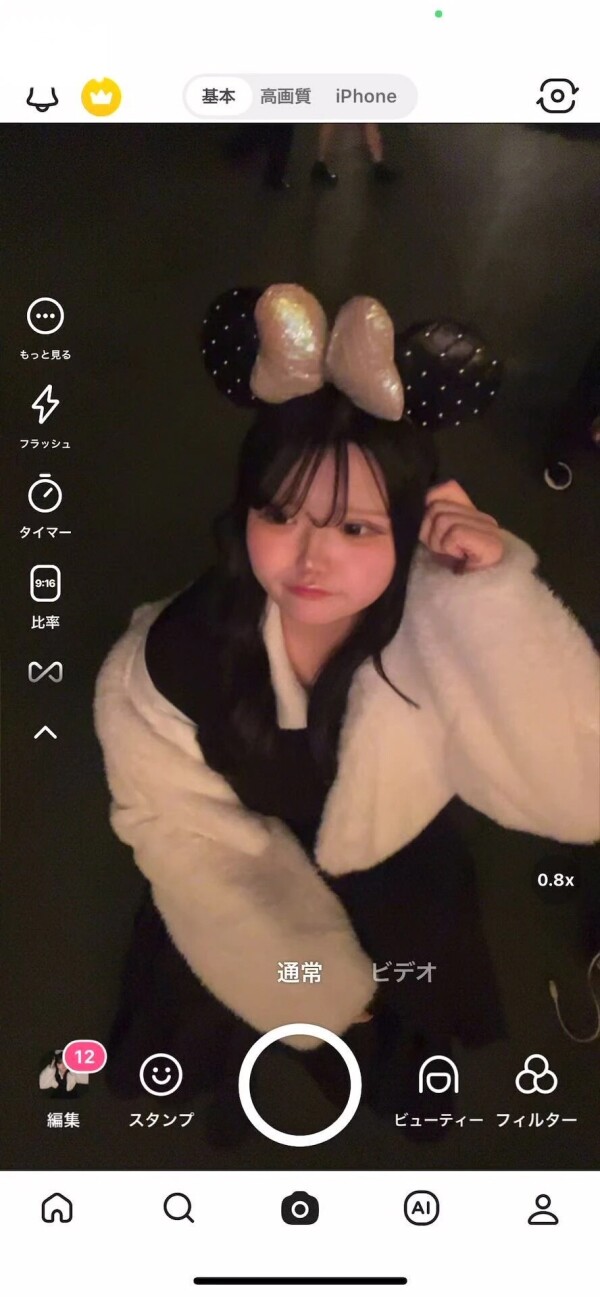This screenshot has height=1297, width=600.
Task: Take a photo with the shutter button
Action: click(300, 1085)
